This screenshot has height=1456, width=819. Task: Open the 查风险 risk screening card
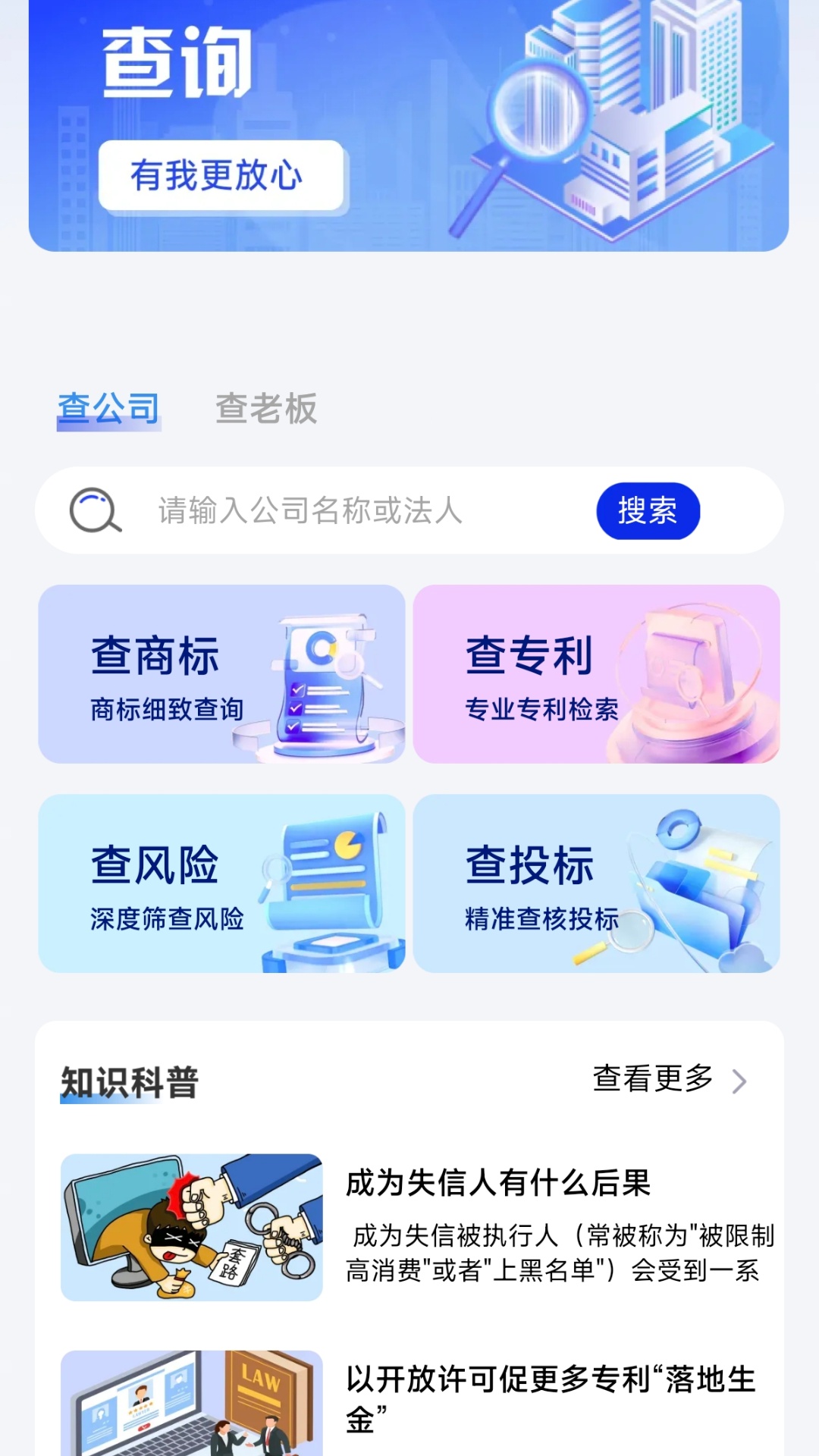(221, 883)
